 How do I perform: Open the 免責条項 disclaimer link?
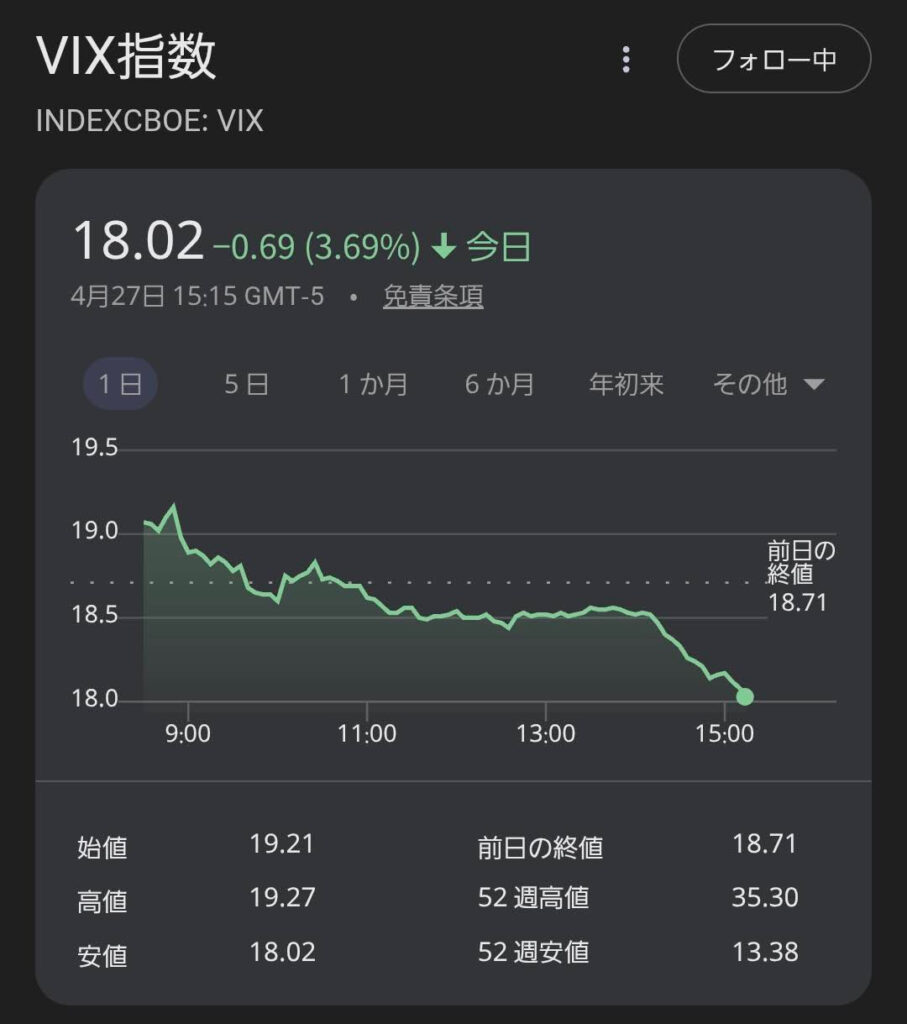pos(433,297)
